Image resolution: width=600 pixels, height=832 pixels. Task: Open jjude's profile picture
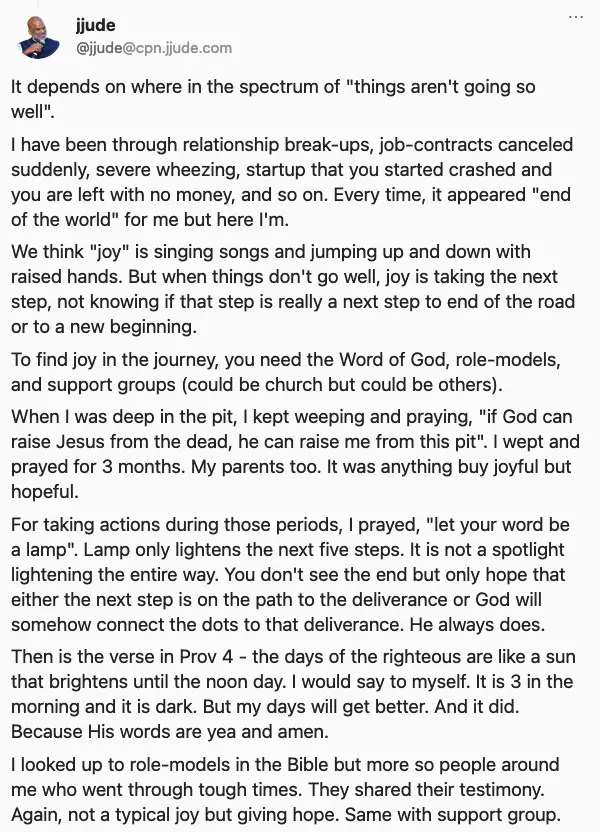38,36
